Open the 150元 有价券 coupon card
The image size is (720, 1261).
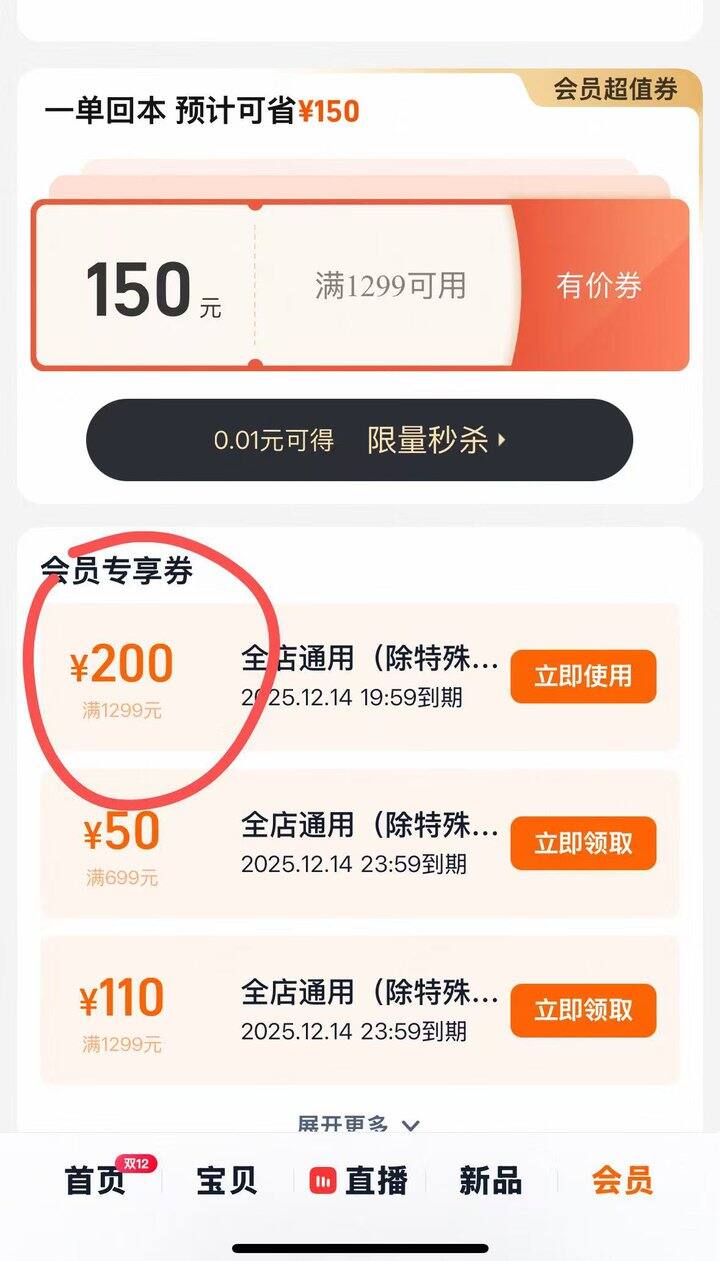tap(360, 286)
